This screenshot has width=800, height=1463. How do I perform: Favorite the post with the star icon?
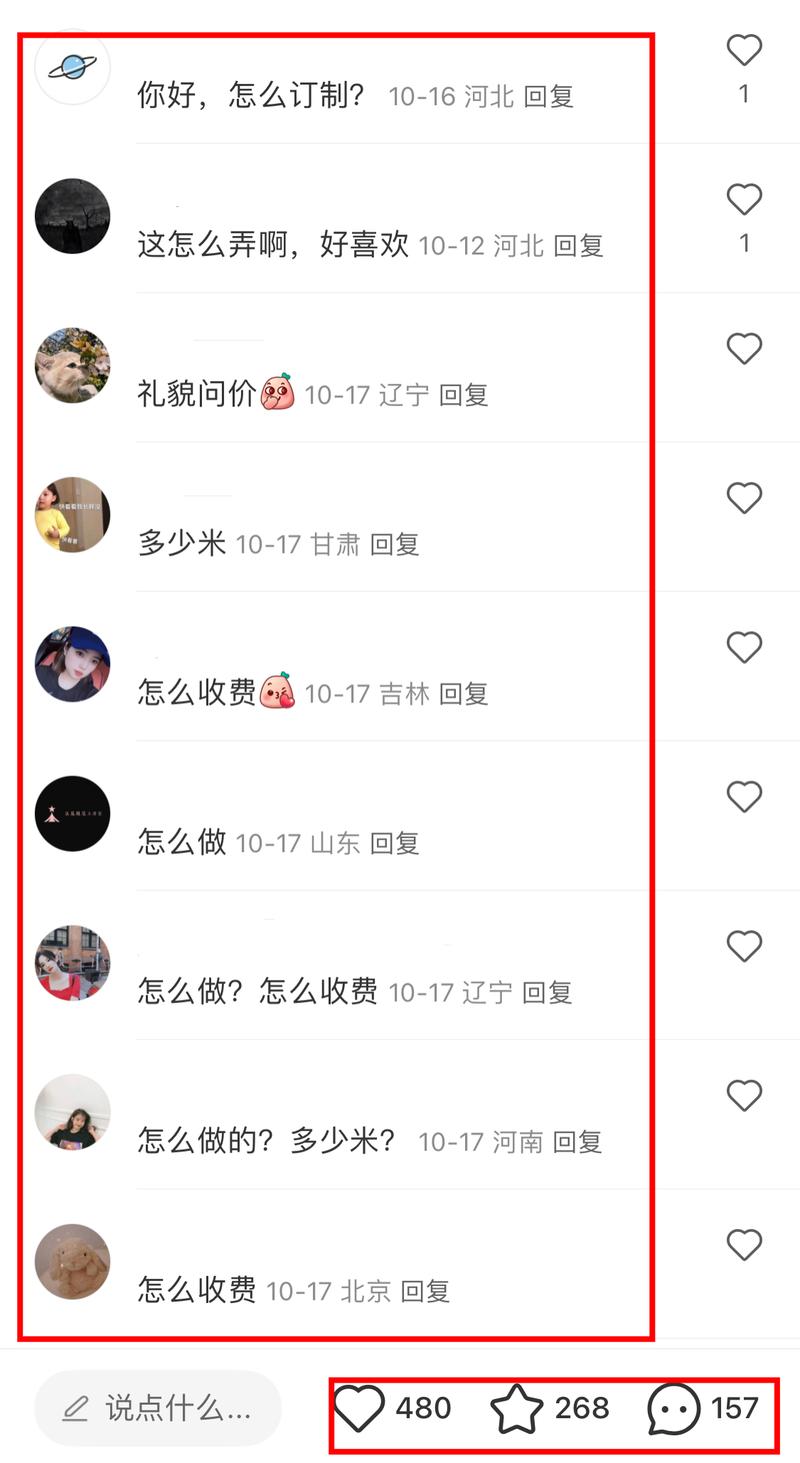(517, 1408)
